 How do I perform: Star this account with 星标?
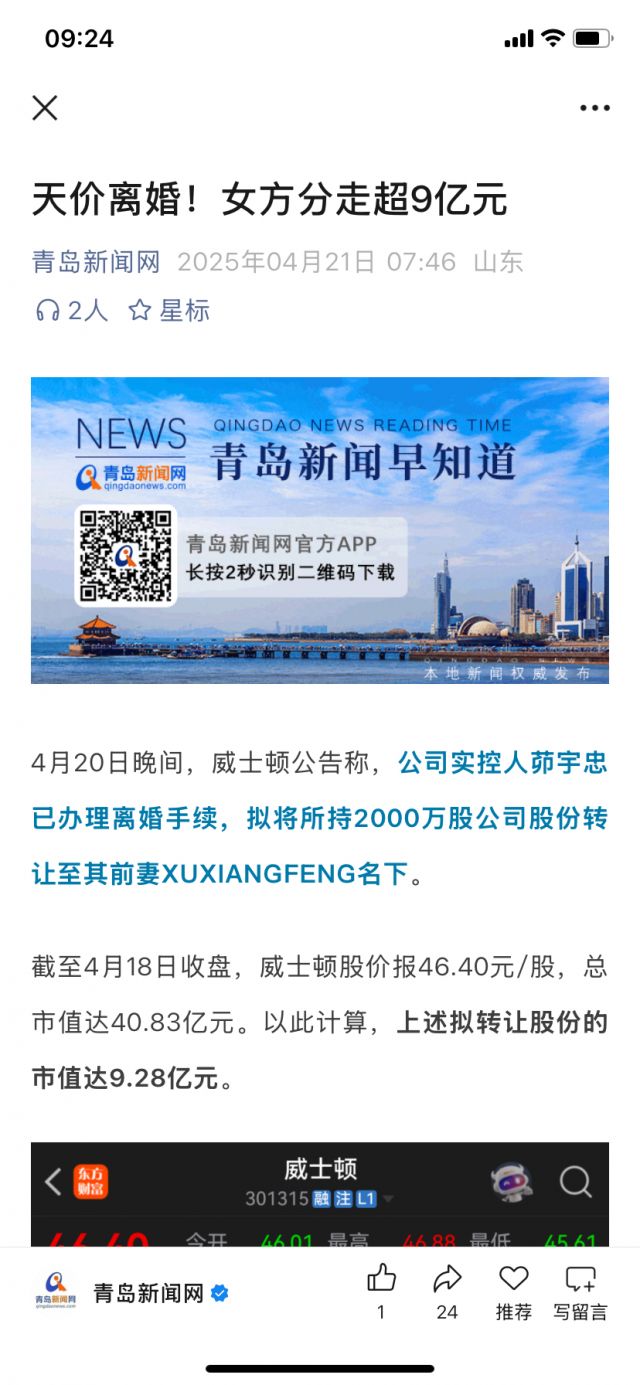[169, 311]
